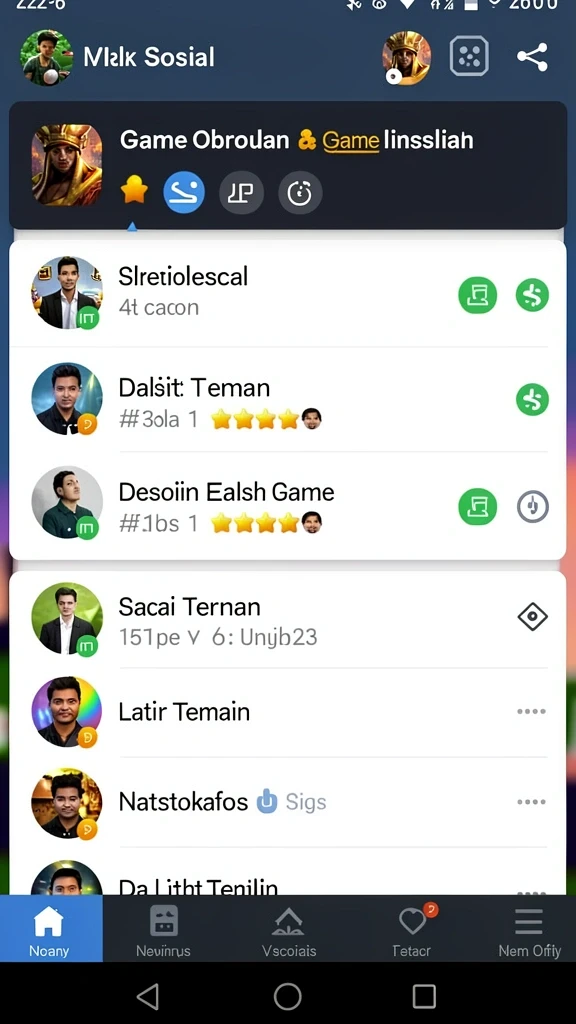Tap the share icon in the top bar
This screenshot has width=576, height=1024.
(532, 57)
